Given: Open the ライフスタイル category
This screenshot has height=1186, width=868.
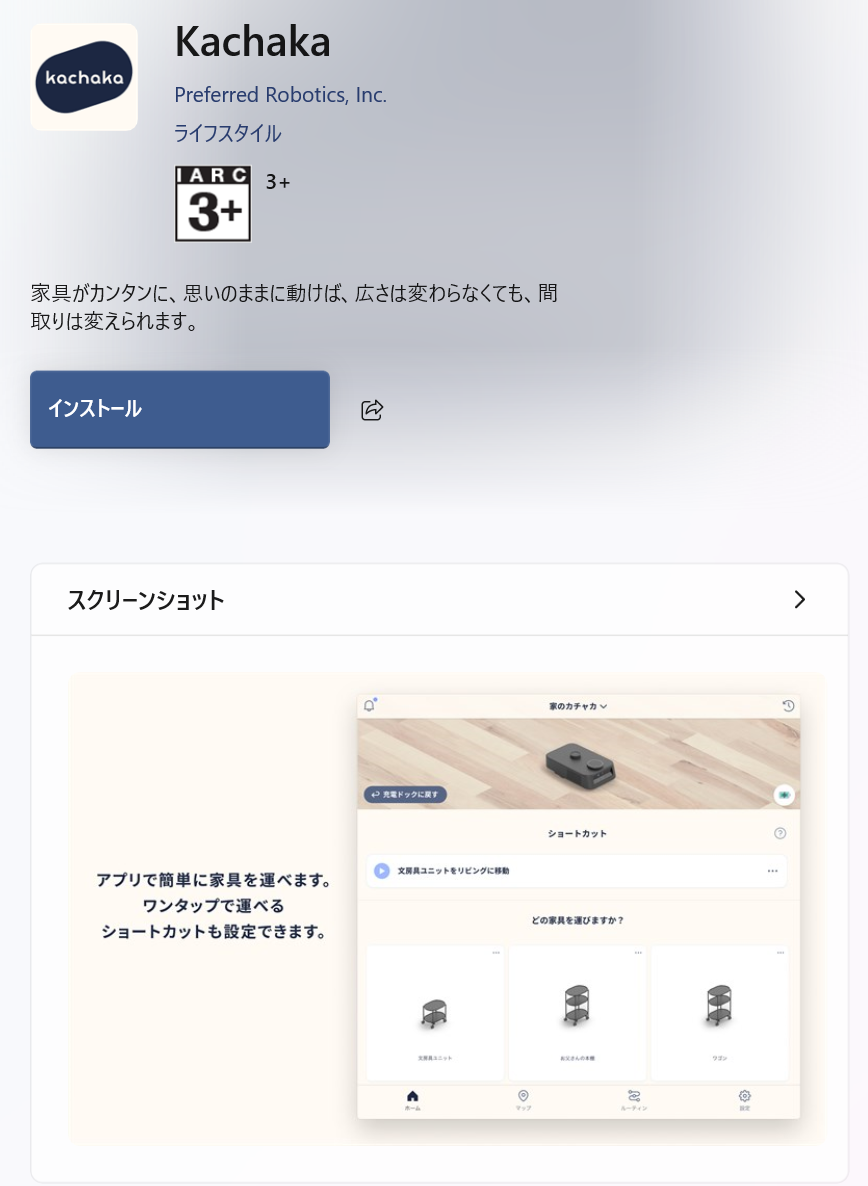Looking at the screenshot, I should click(x=227, y=133).
